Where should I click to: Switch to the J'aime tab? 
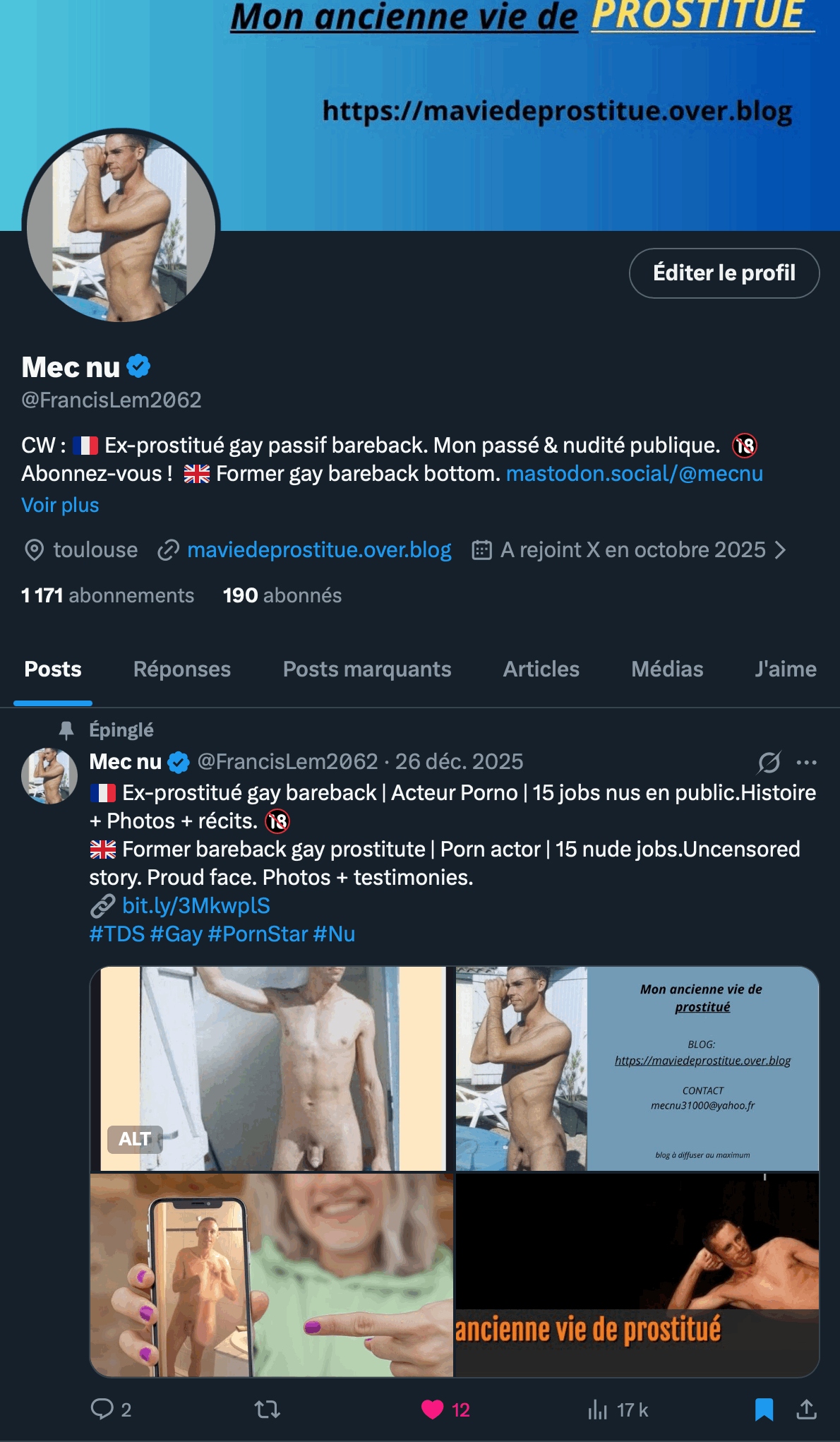[785, 669]
